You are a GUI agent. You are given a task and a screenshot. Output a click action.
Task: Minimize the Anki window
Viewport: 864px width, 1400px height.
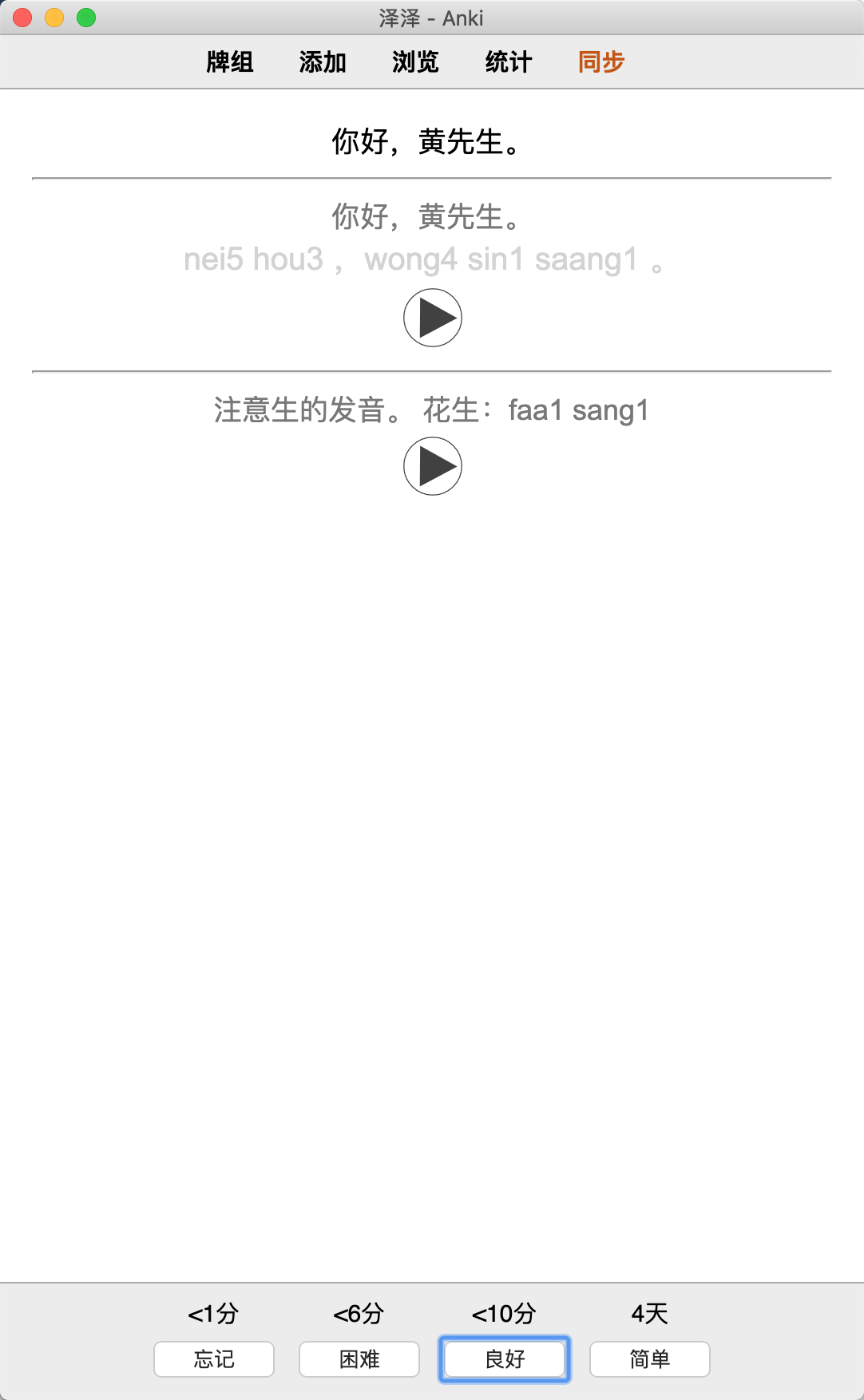[54, 18]
